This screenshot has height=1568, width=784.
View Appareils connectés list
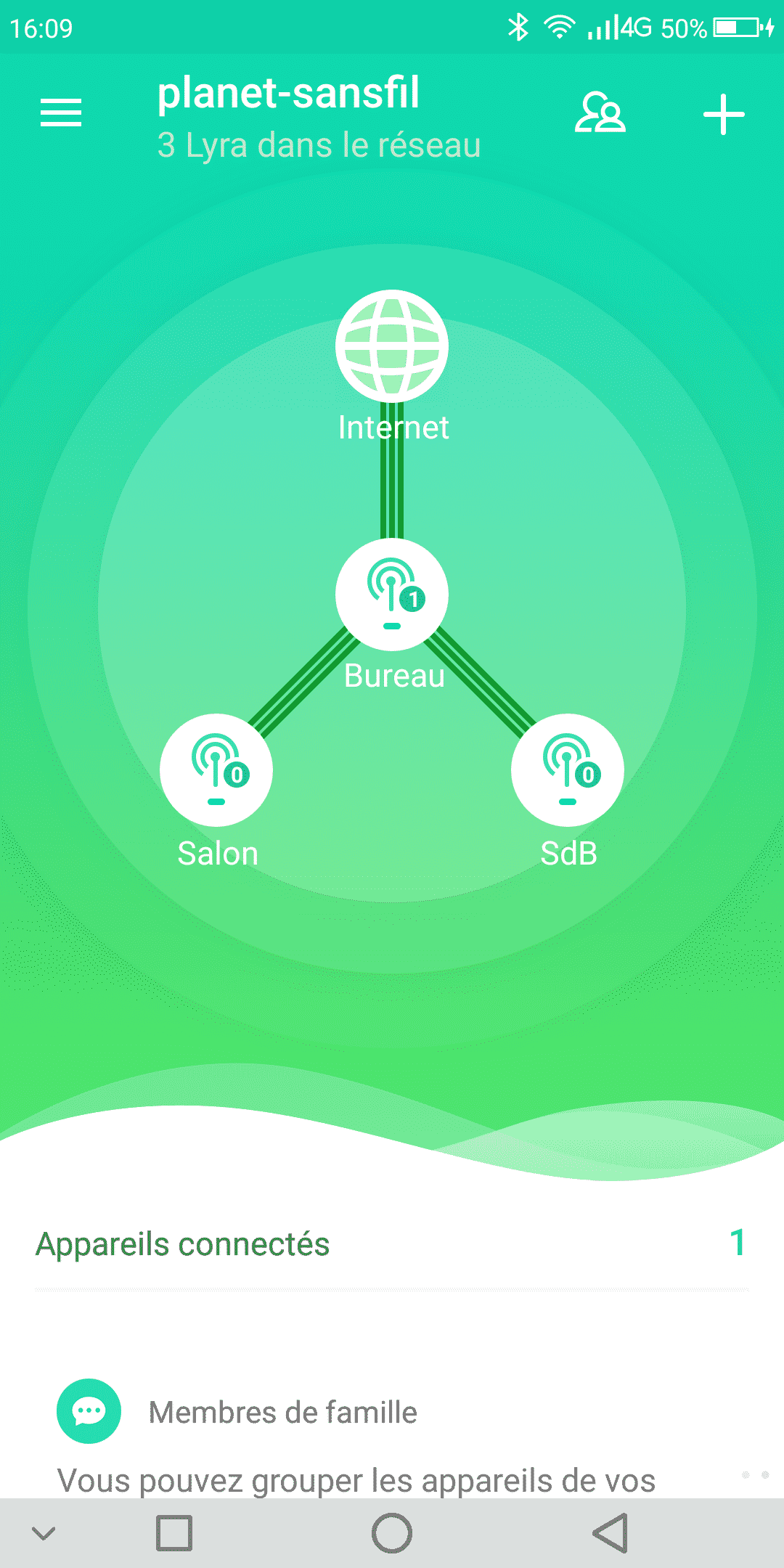pos(392,1244)
